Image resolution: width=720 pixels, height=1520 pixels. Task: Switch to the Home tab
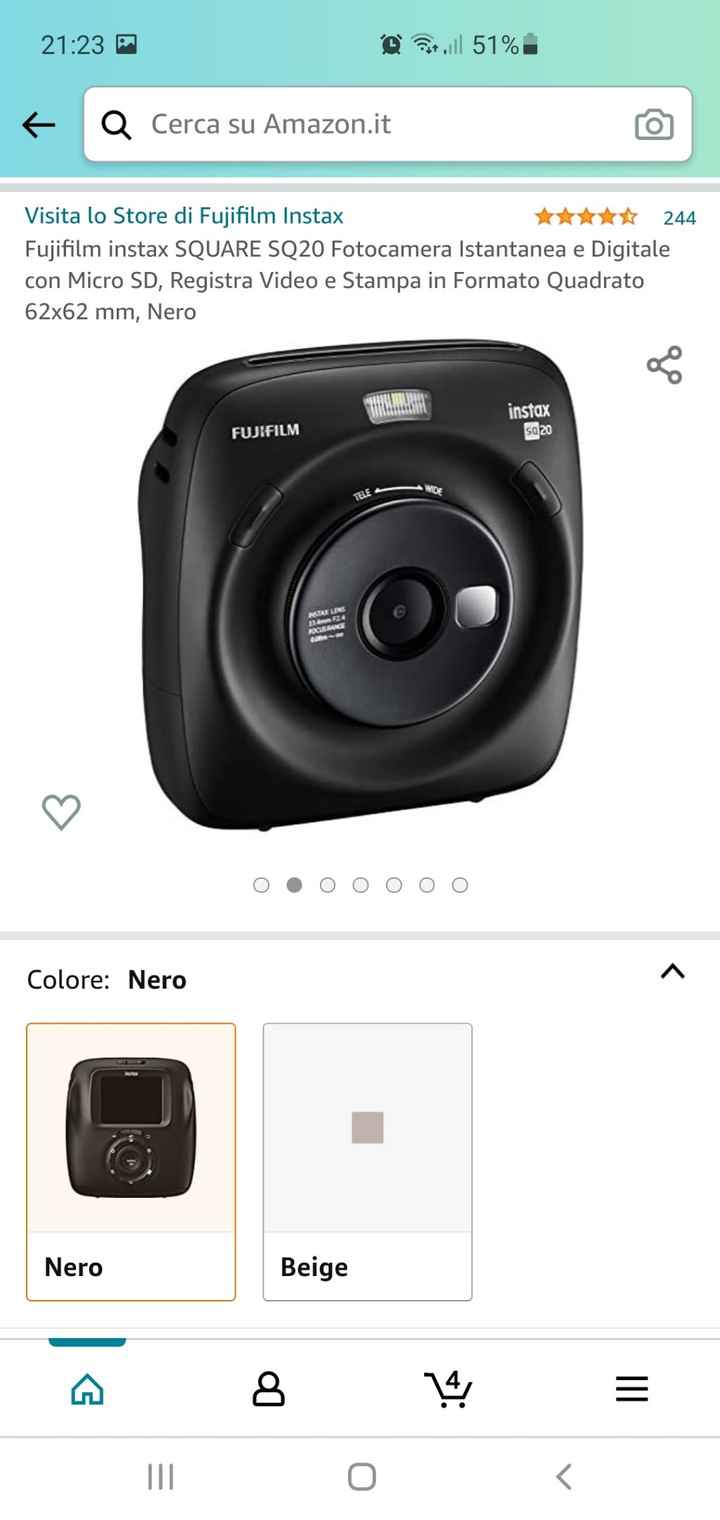[88, 1388]
